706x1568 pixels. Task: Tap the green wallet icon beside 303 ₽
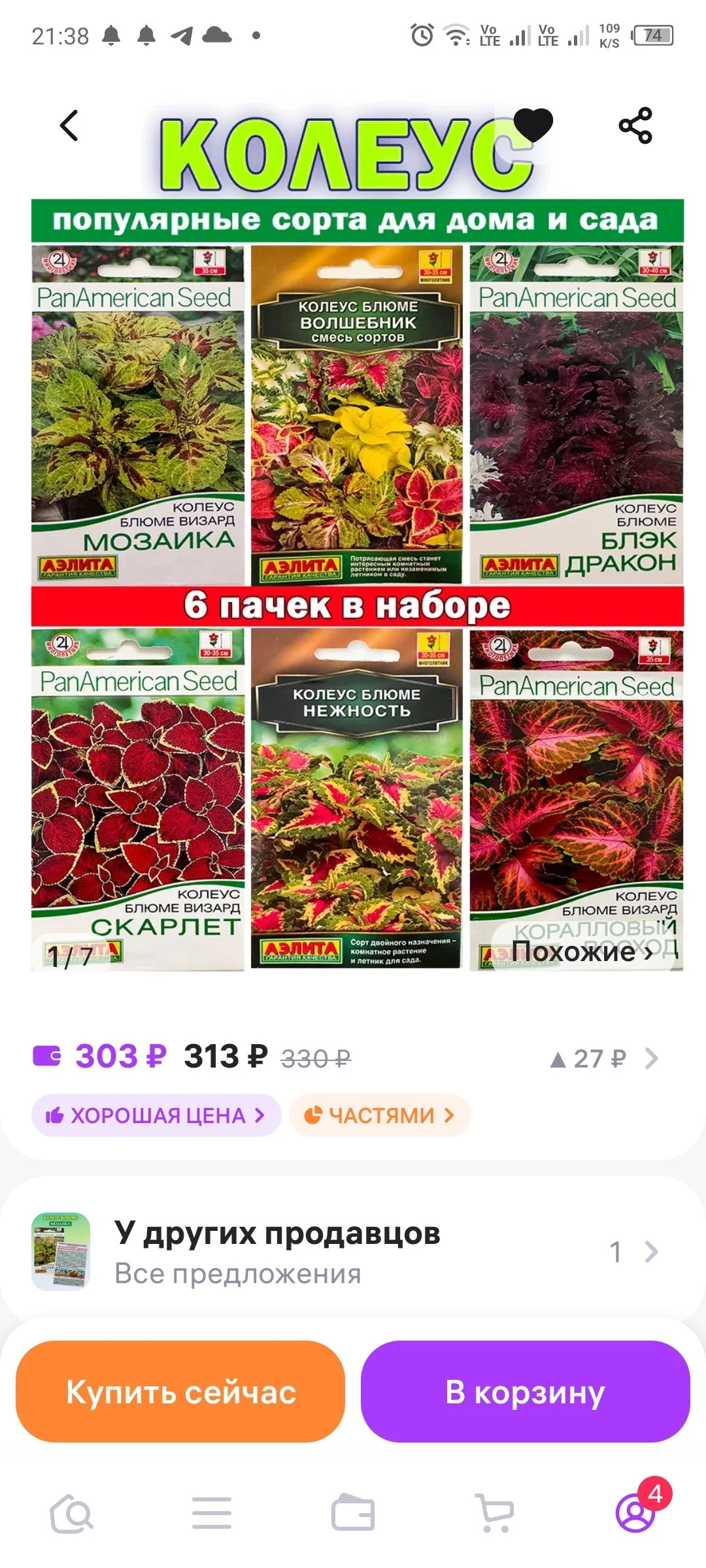(x=50, y=1059)
